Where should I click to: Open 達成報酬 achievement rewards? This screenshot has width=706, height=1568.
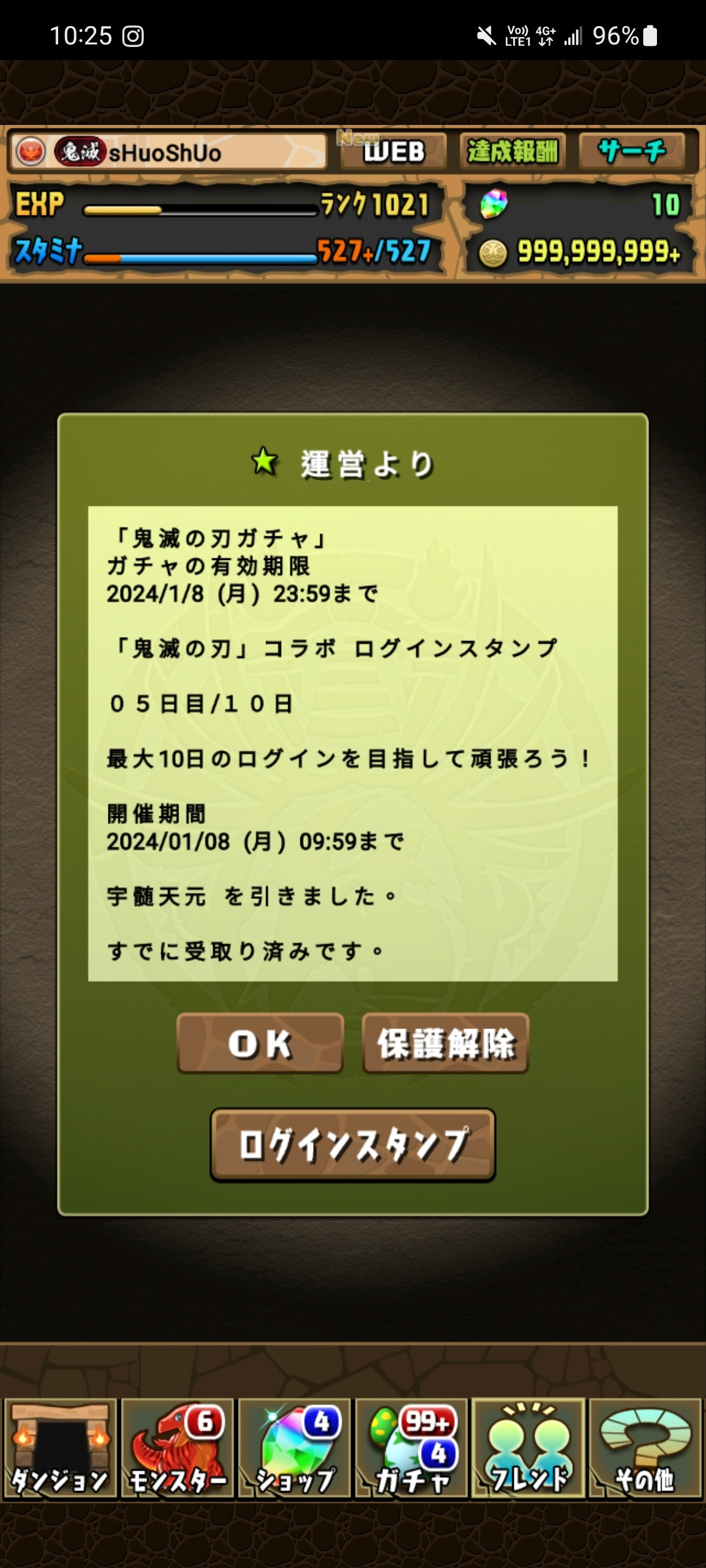tap(513, 152)
